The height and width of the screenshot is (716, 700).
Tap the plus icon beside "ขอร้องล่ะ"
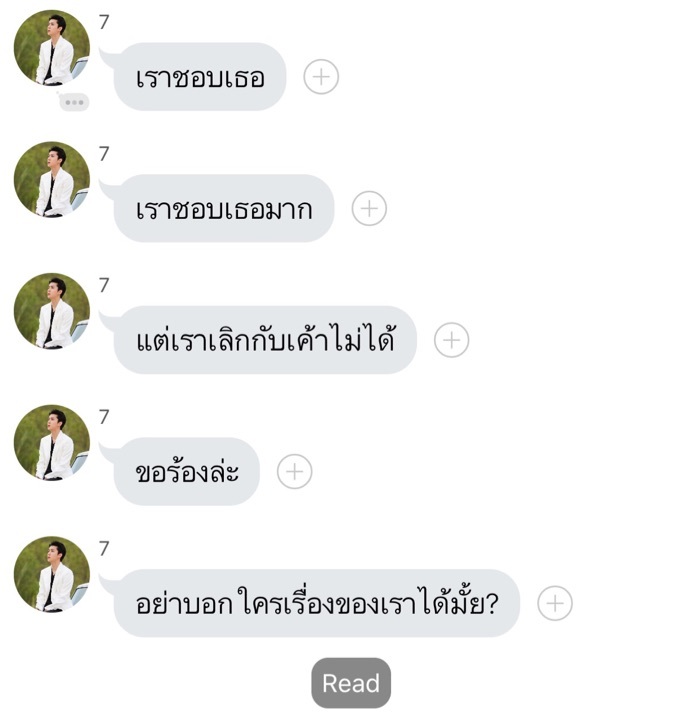tap(294, 472)
